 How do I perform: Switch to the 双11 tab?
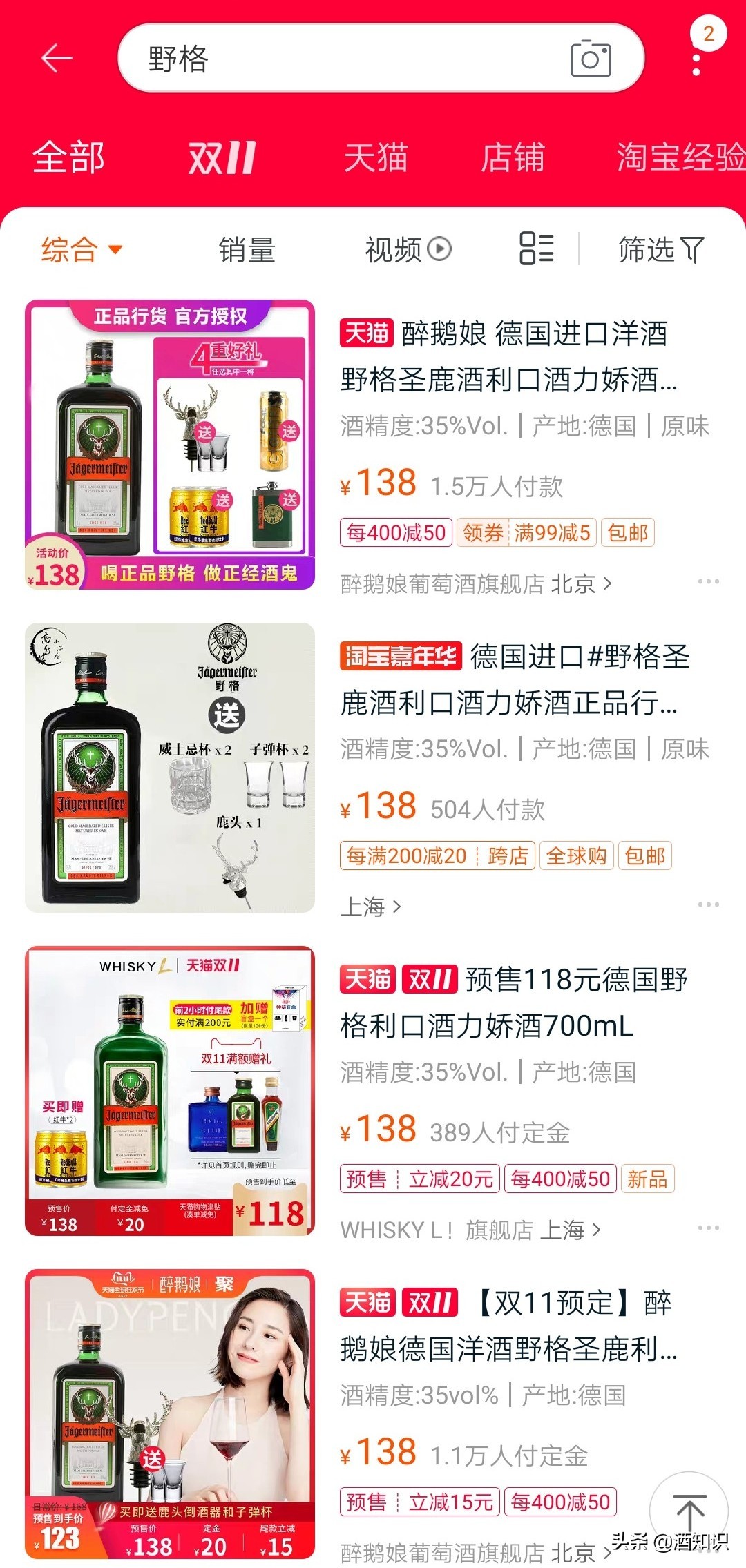[220, 157]
